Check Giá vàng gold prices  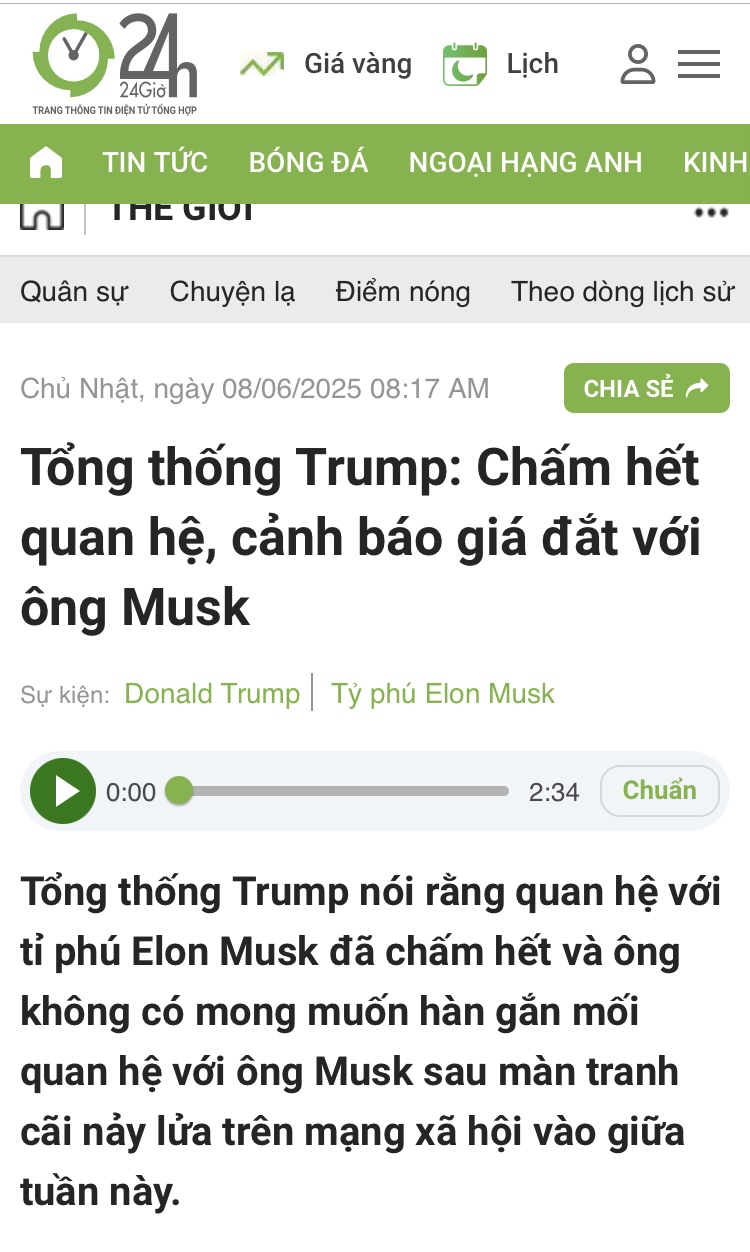coord(327,65)
